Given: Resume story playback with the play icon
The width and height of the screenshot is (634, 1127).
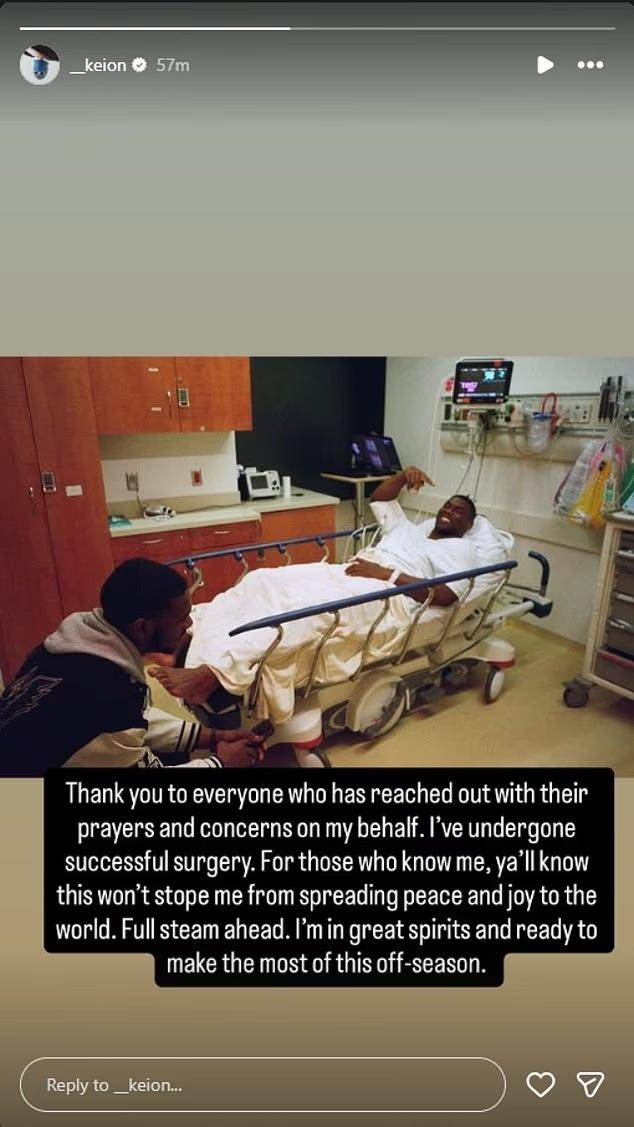Looking at the screenshot, I should [545, 65].
